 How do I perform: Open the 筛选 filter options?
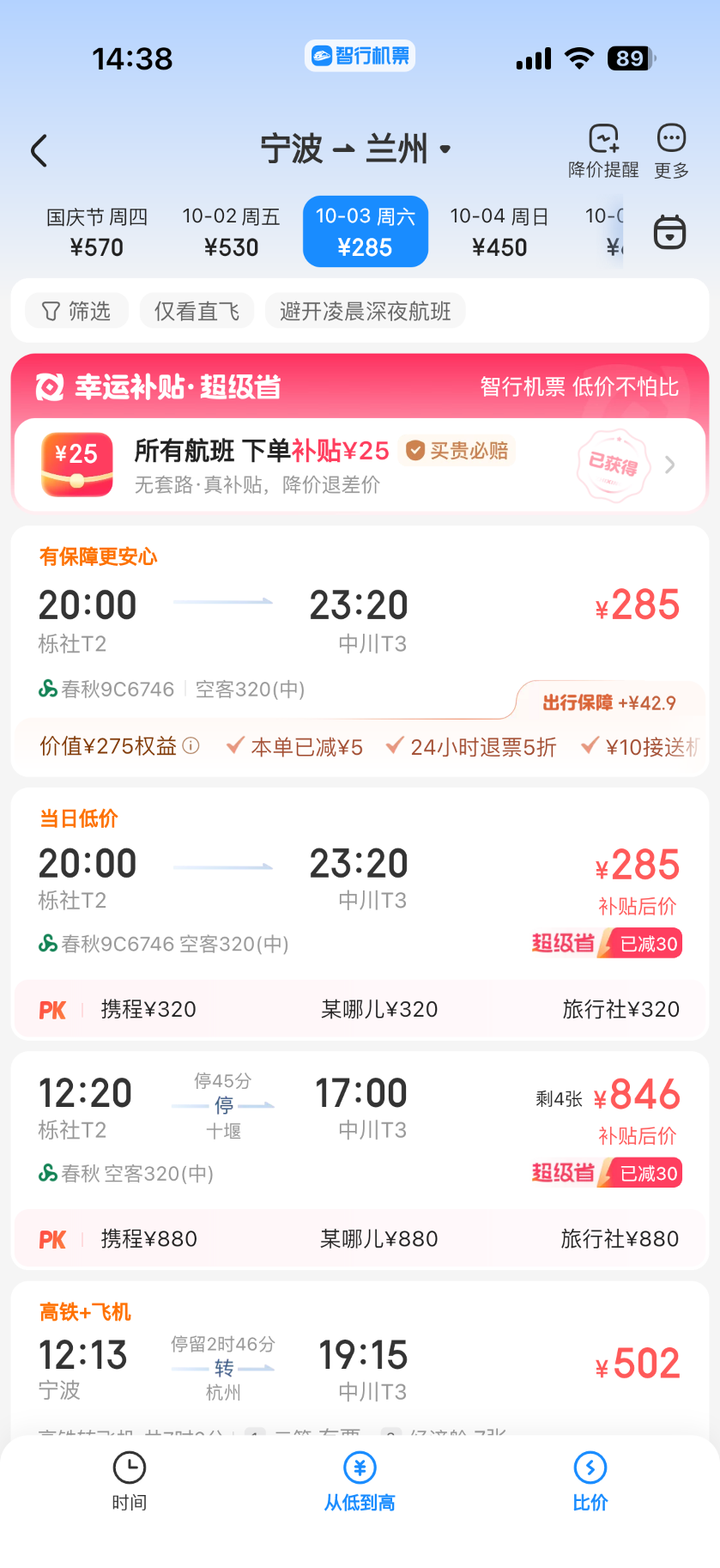point(76,311)
